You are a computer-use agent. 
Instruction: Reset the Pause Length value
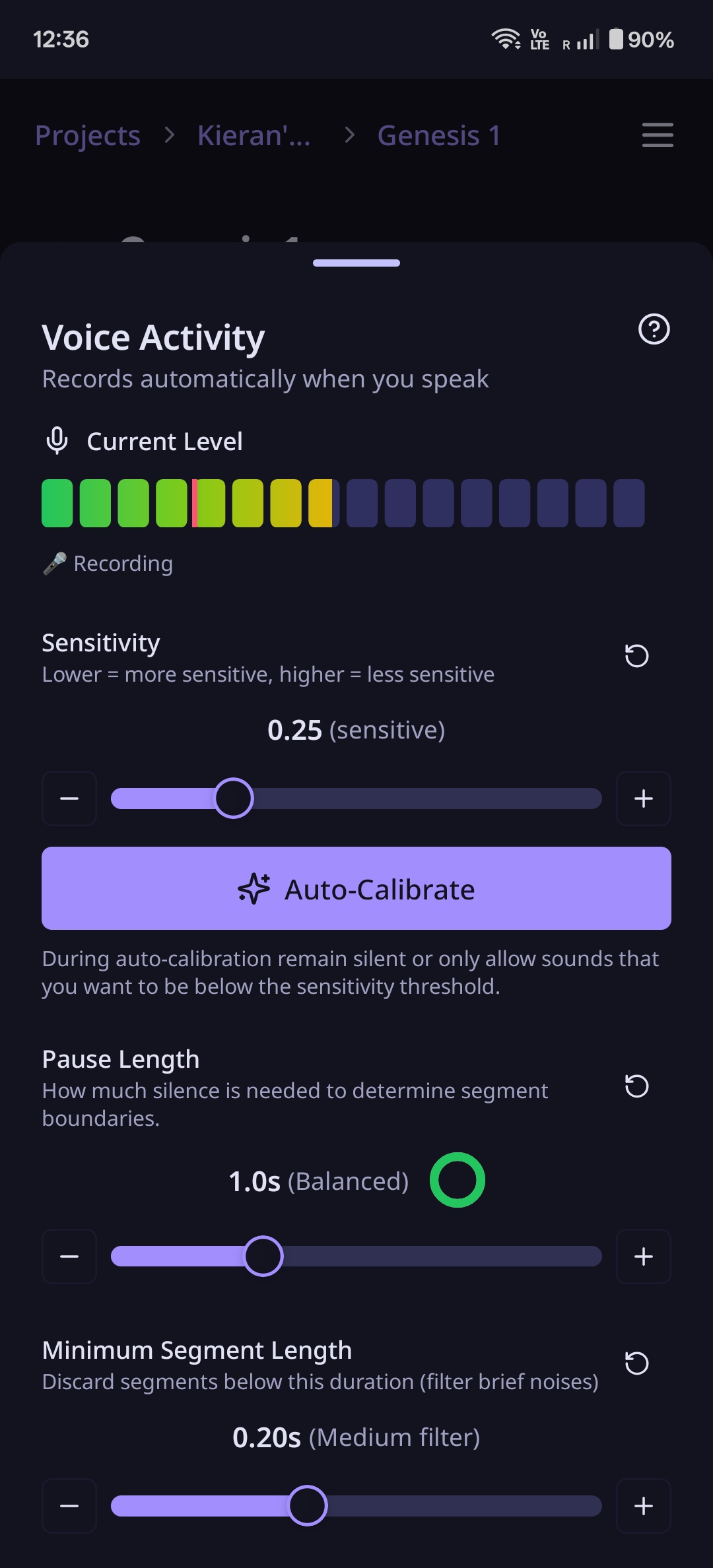click(636, 1086)
